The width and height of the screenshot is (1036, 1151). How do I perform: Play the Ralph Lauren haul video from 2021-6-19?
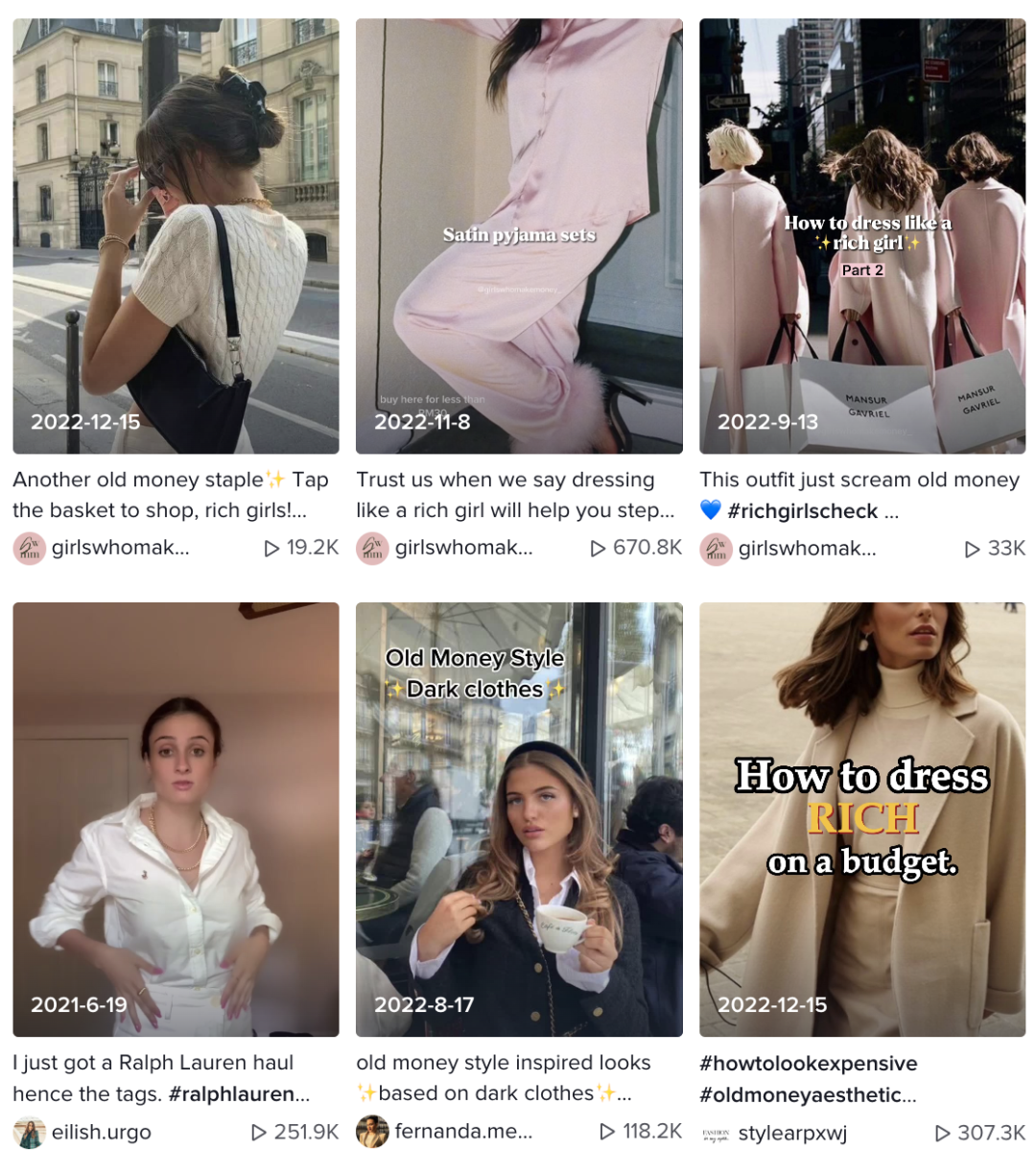point(176,818)
